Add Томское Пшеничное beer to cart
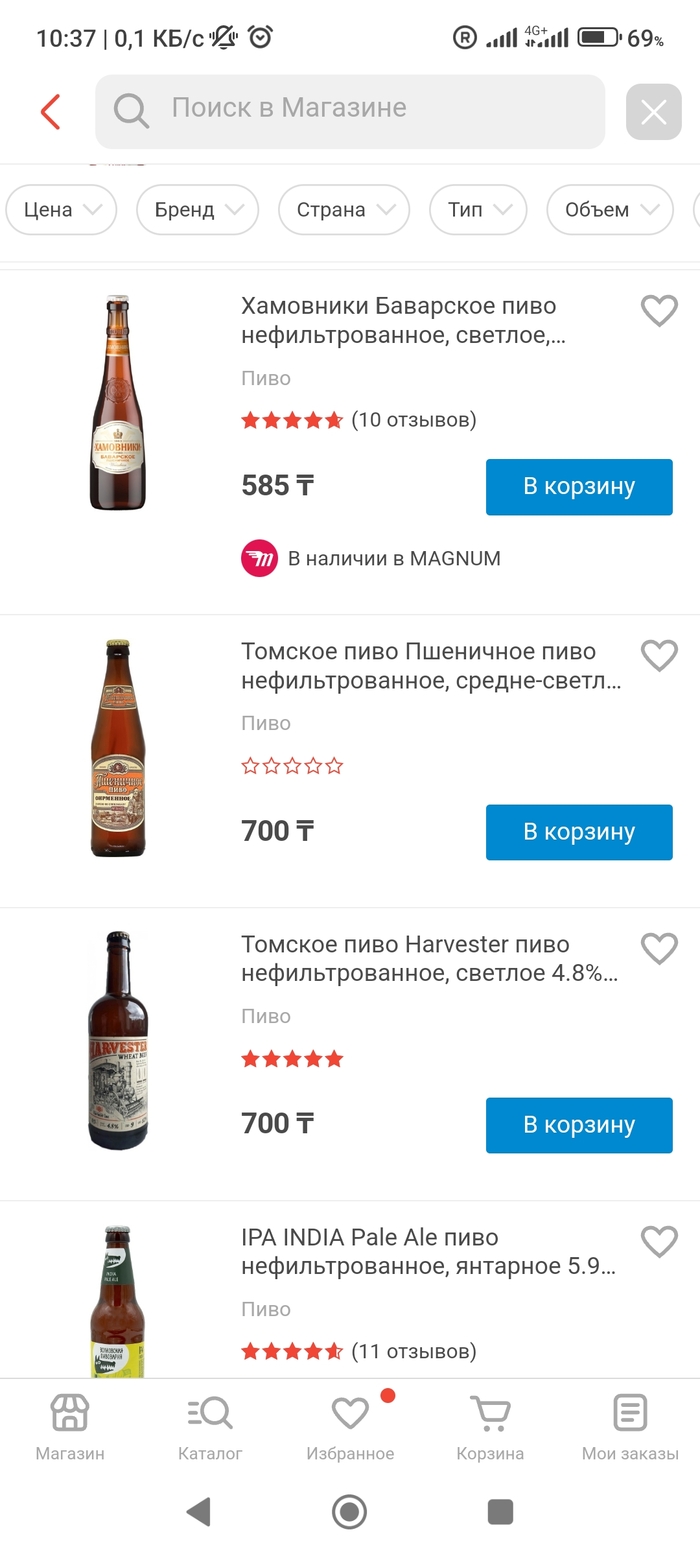700x1556 pixels. (x=579, y=832)
